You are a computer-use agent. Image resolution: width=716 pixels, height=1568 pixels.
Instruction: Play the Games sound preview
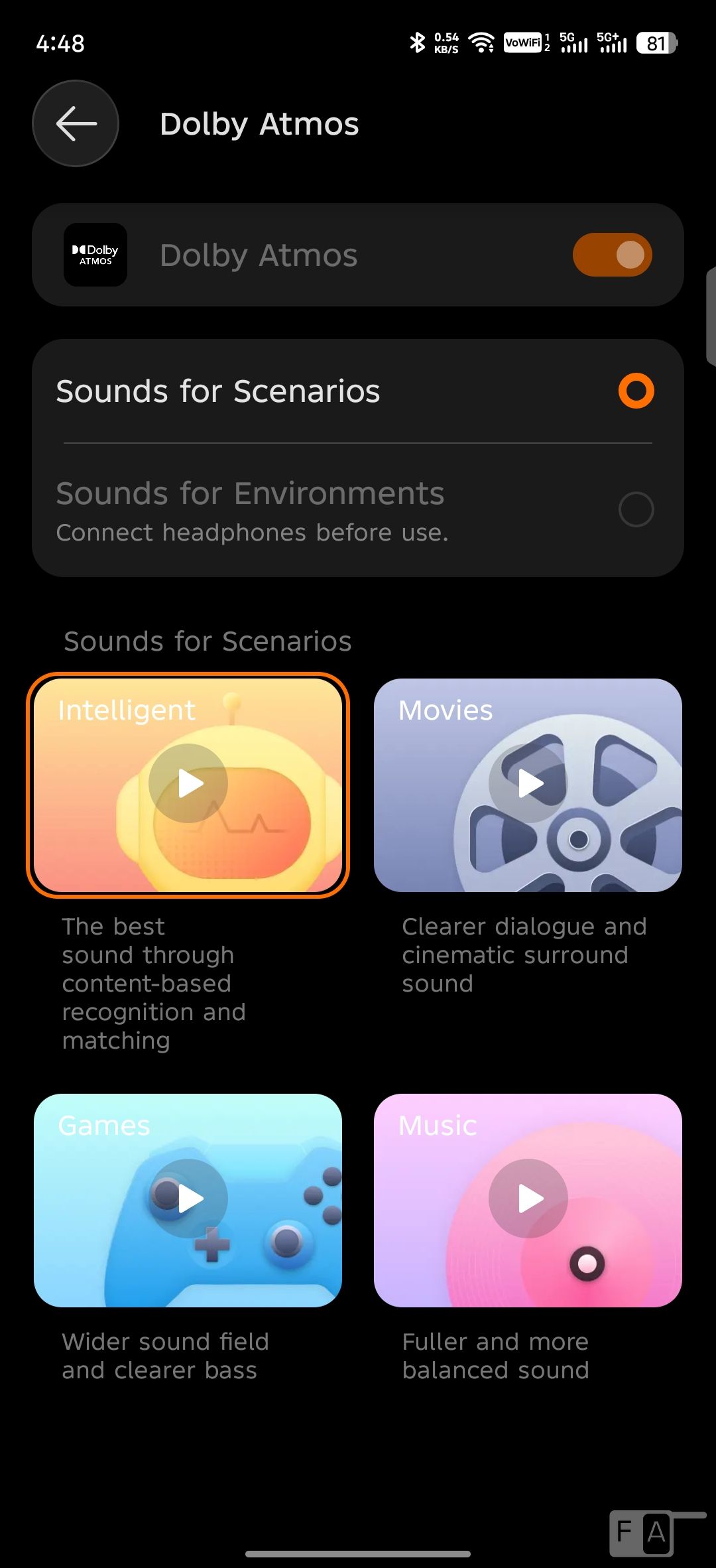tap(188, 1199)
